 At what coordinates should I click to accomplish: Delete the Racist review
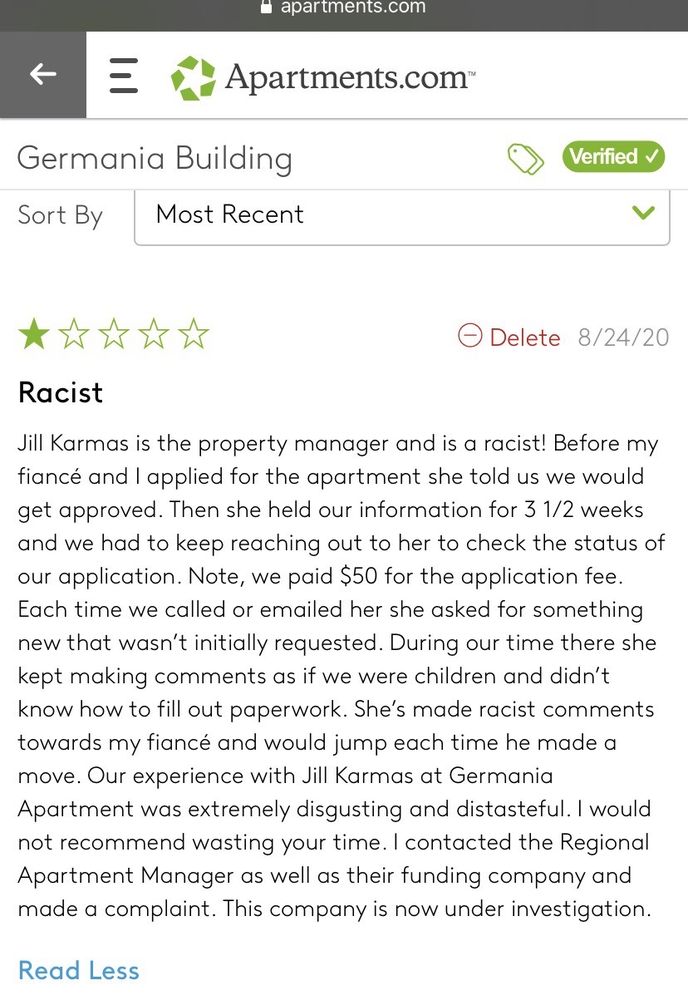click(509, 337)
